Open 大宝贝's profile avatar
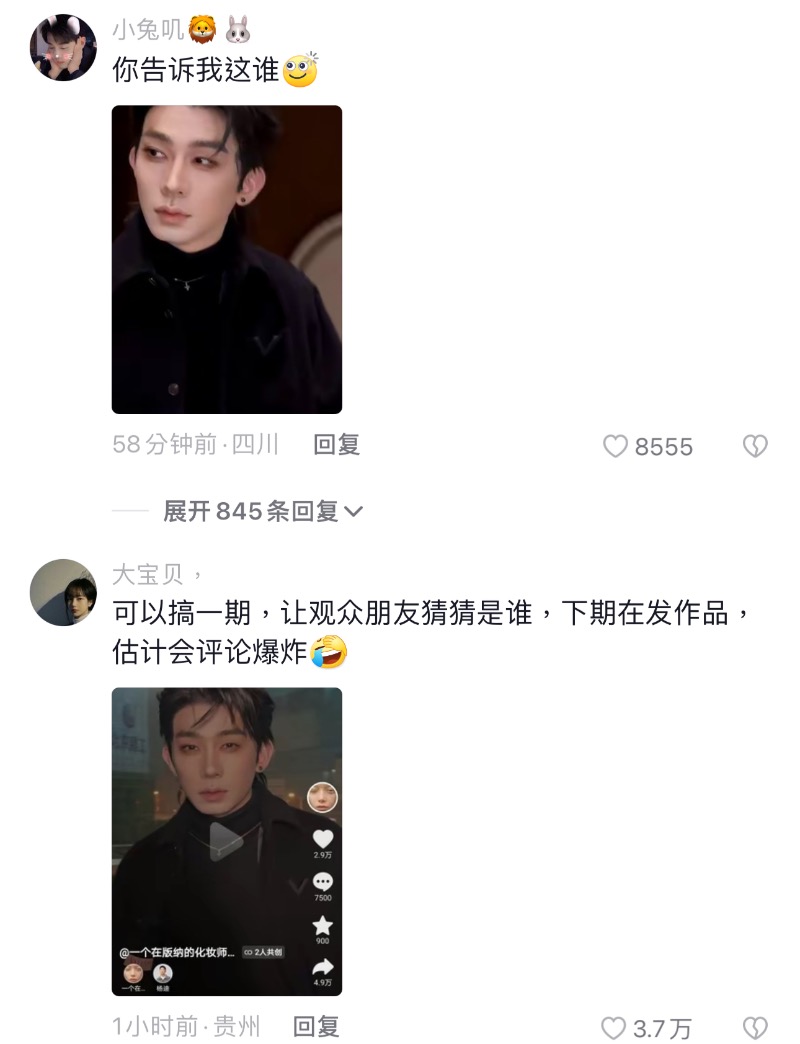Screen dimensions: 800x1044 [x=63, y=592]
